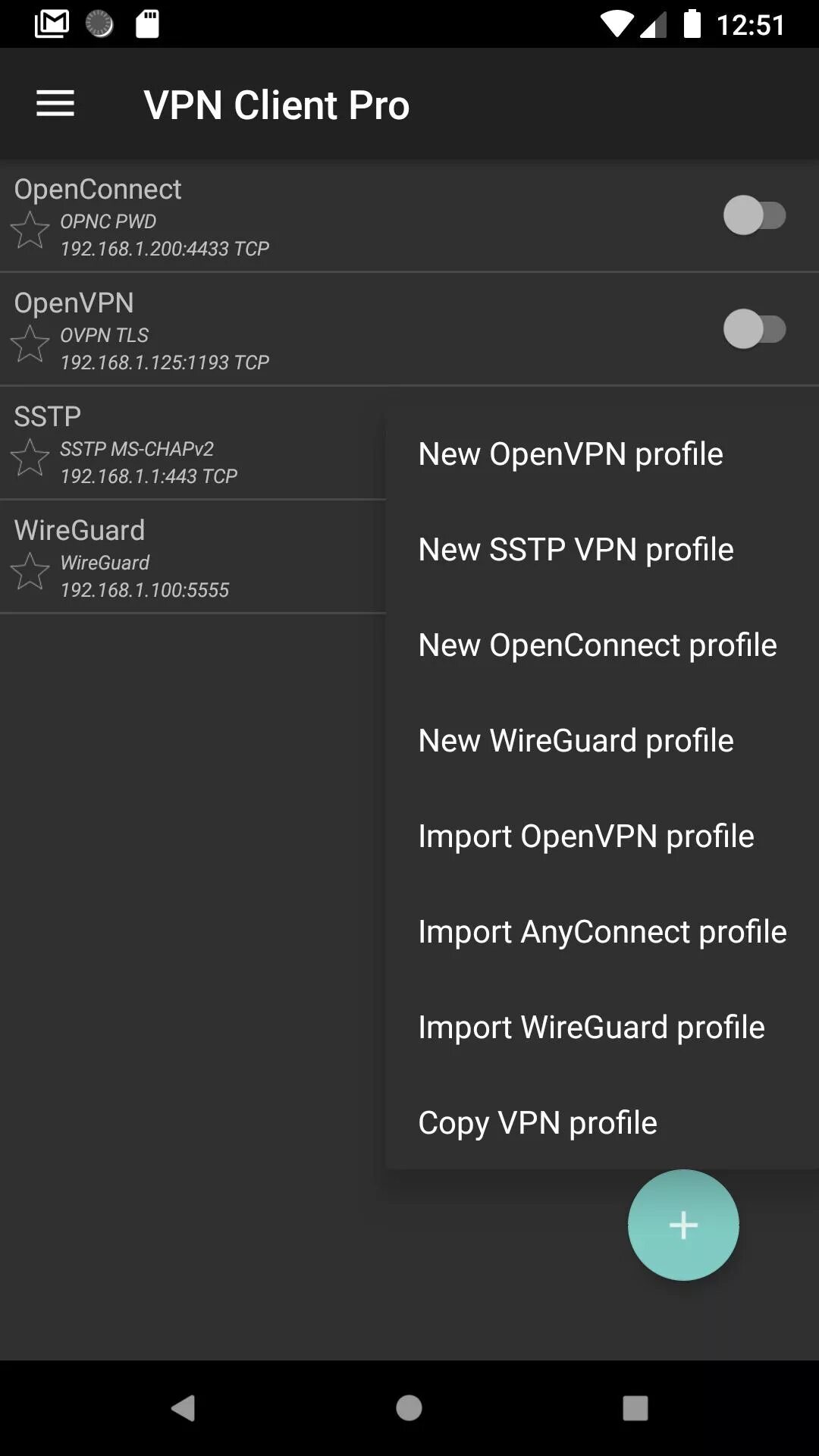Create a New OpenConnect profile
Image resolution: width=819 pixels, height=1456 pixels.
(597, 645)
